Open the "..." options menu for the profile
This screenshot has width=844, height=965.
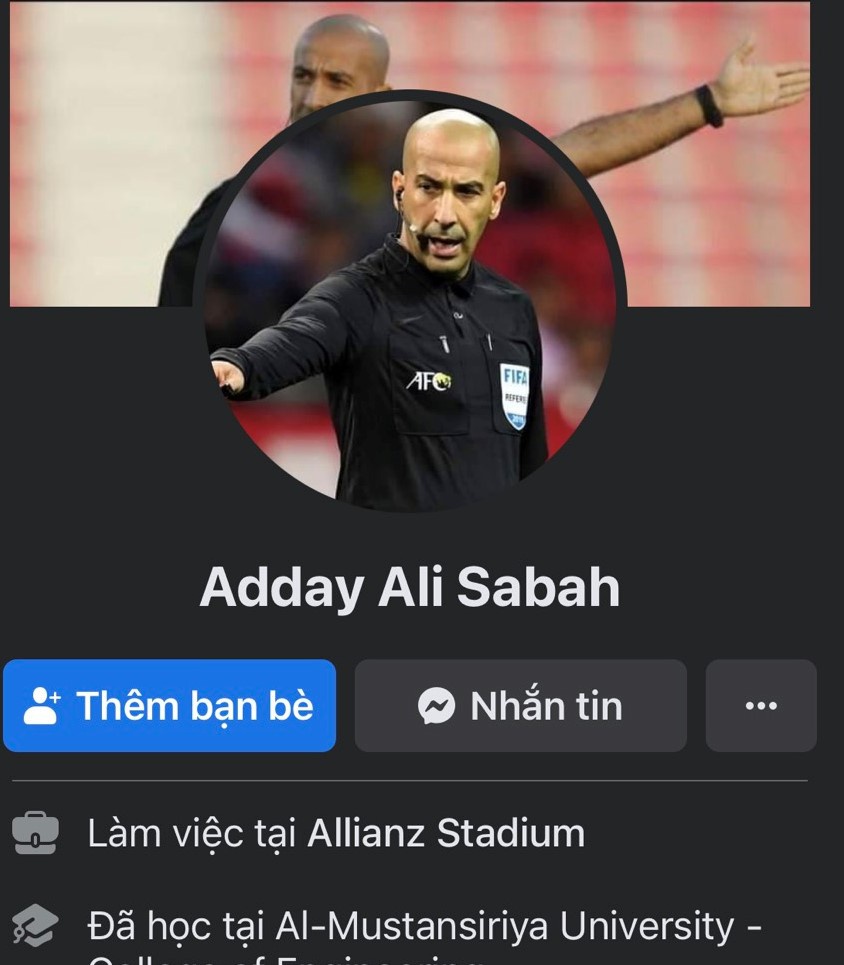760,706
